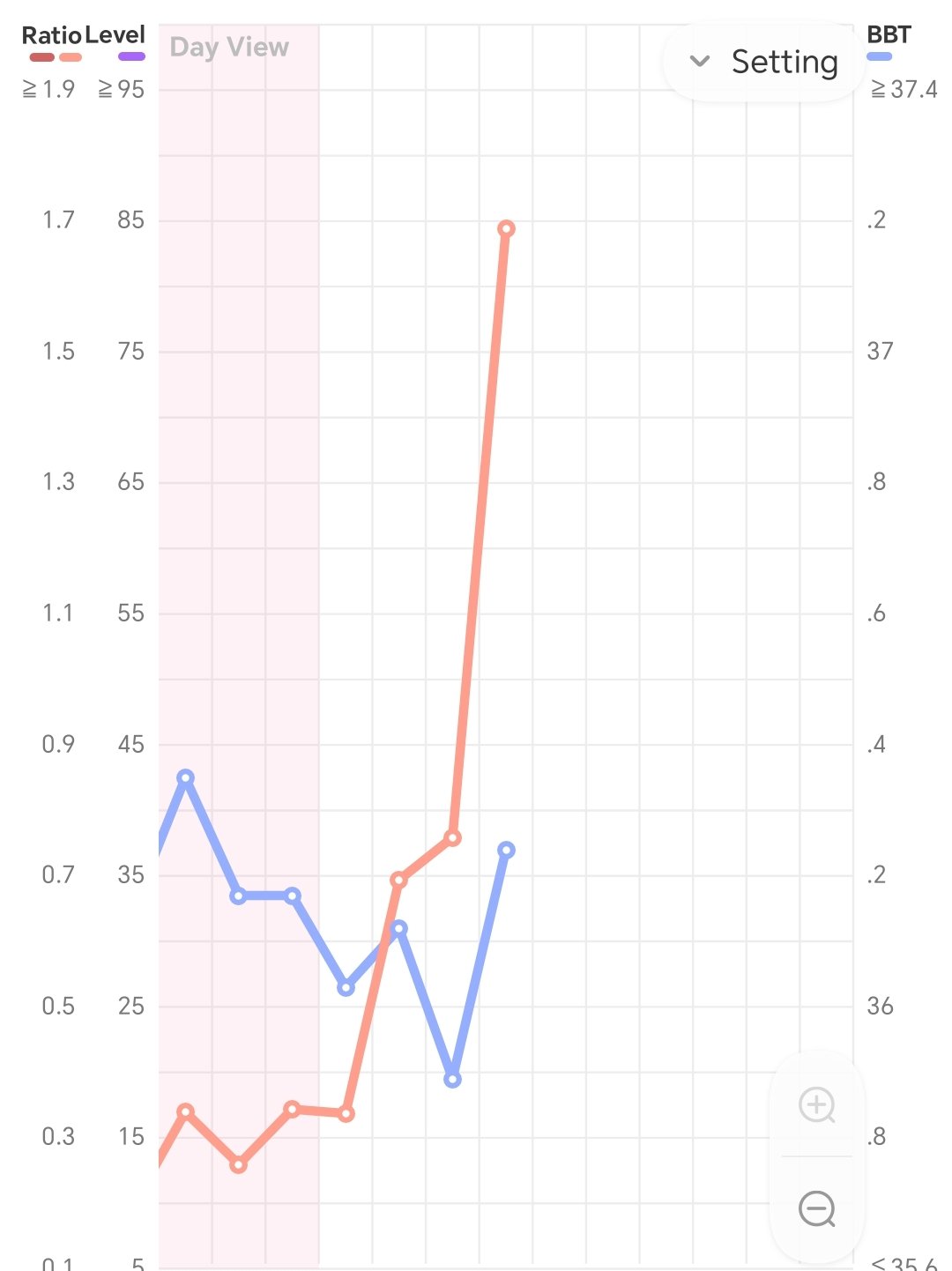Viewport: 952px width, 1271px height.
Task: Expand the Setting dropdown
Action: pyautogui.click(x=763, y=62)
